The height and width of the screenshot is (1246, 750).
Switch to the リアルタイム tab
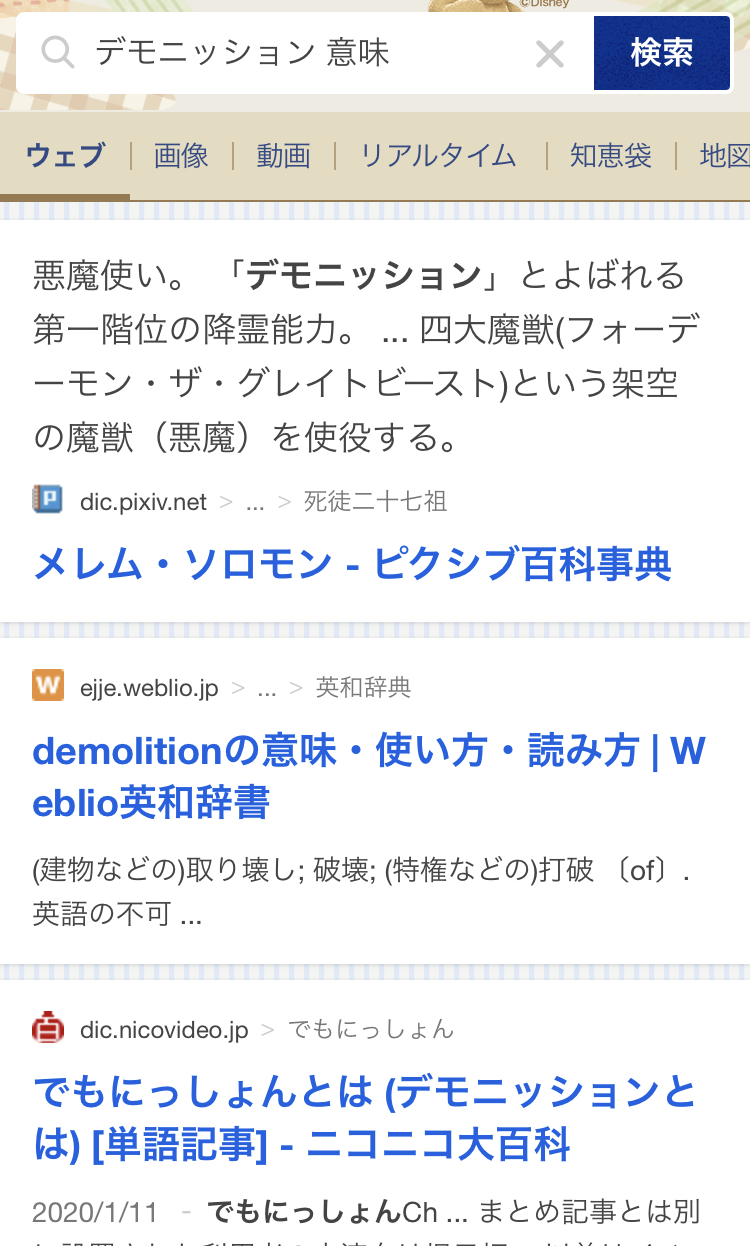pos(438,156)
